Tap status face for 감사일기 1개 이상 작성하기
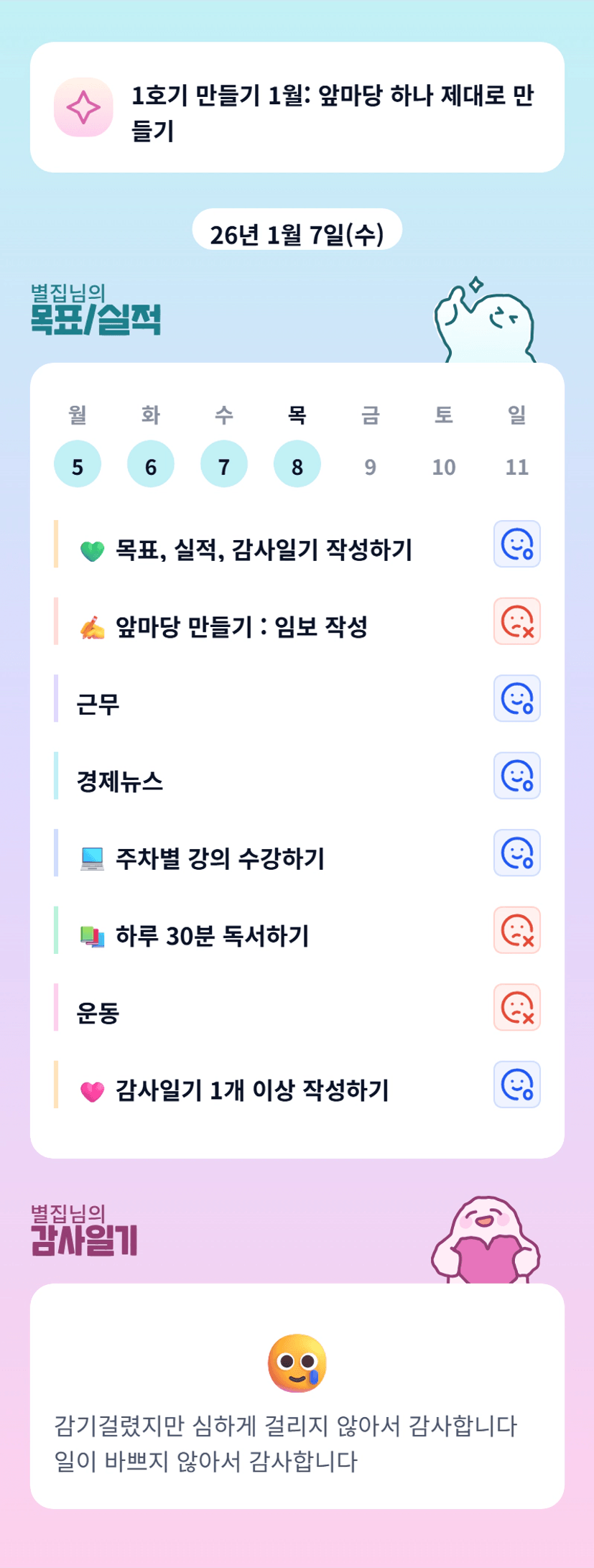This screenshot has width=594, height=1568. (x=517, y=1085)
